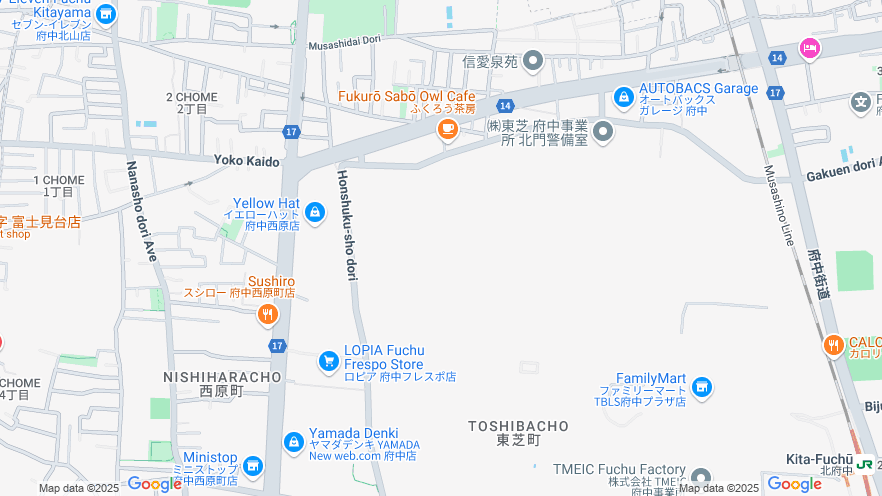882x496 pixels.
Task: Open the Yamada Denki store marker
Action: (293, 441)
